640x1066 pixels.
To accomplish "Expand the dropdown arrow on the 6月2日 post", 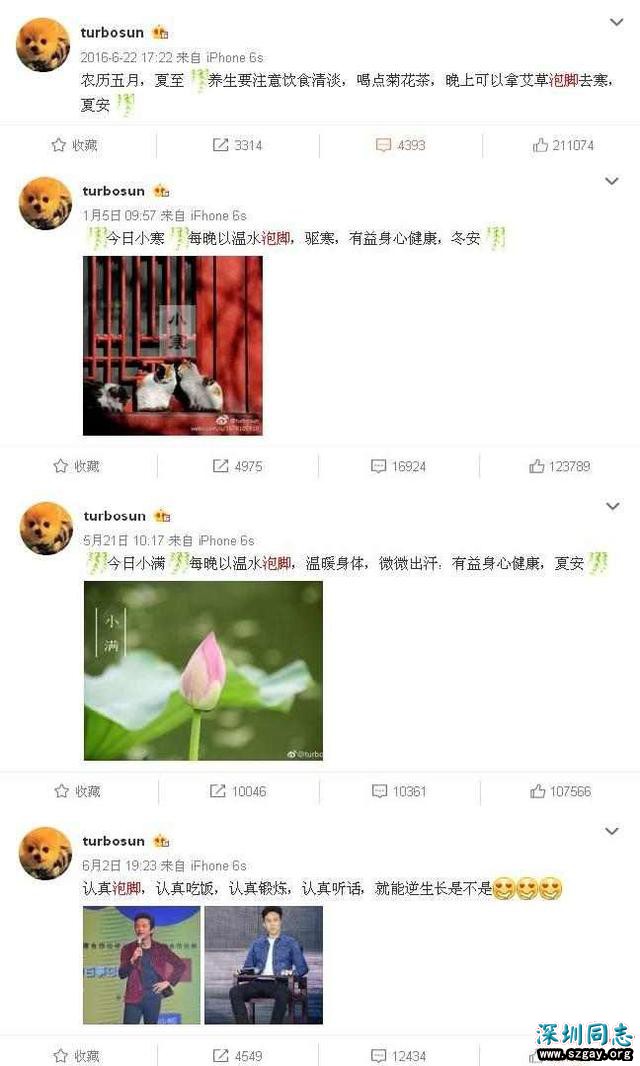I will tap(614, 832).
